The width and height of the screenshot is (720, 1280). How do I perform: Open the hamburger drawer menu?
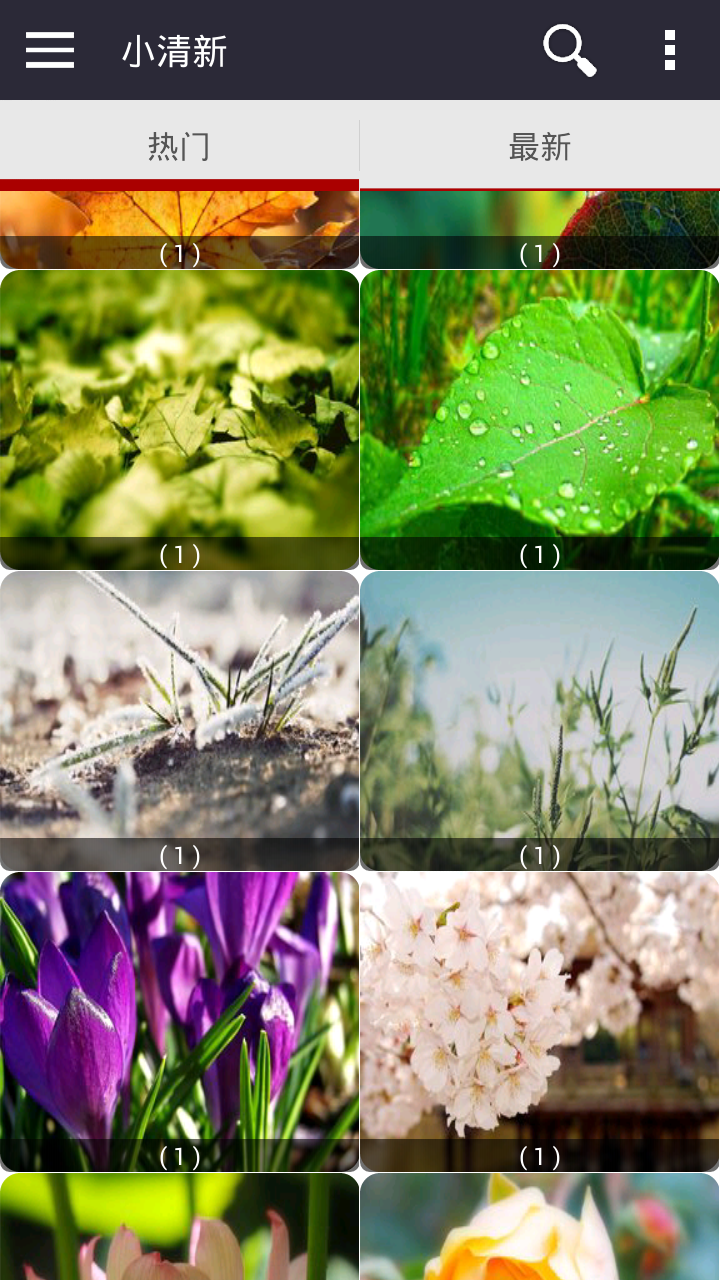point(50,50)
